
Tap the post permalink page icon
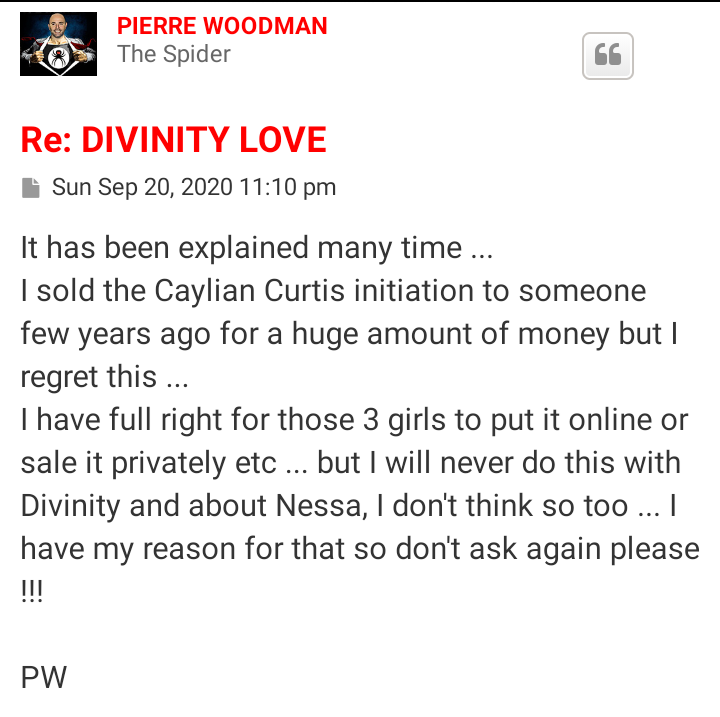point(31,187)
